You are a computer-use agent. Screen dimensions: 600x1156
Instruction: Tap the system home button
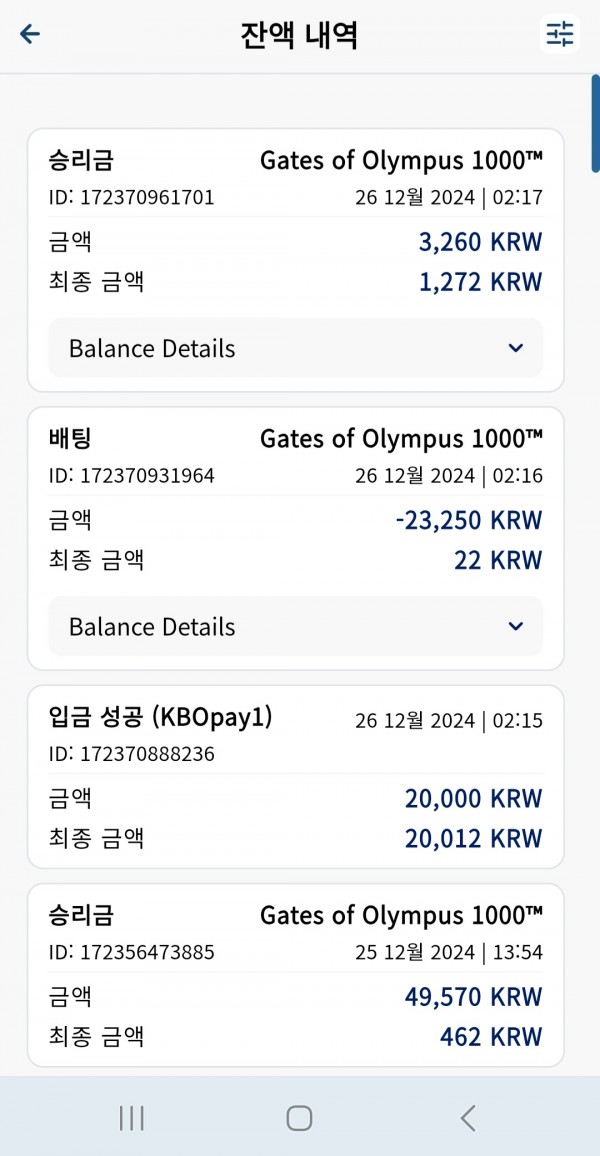click(x=299, y=1118)
